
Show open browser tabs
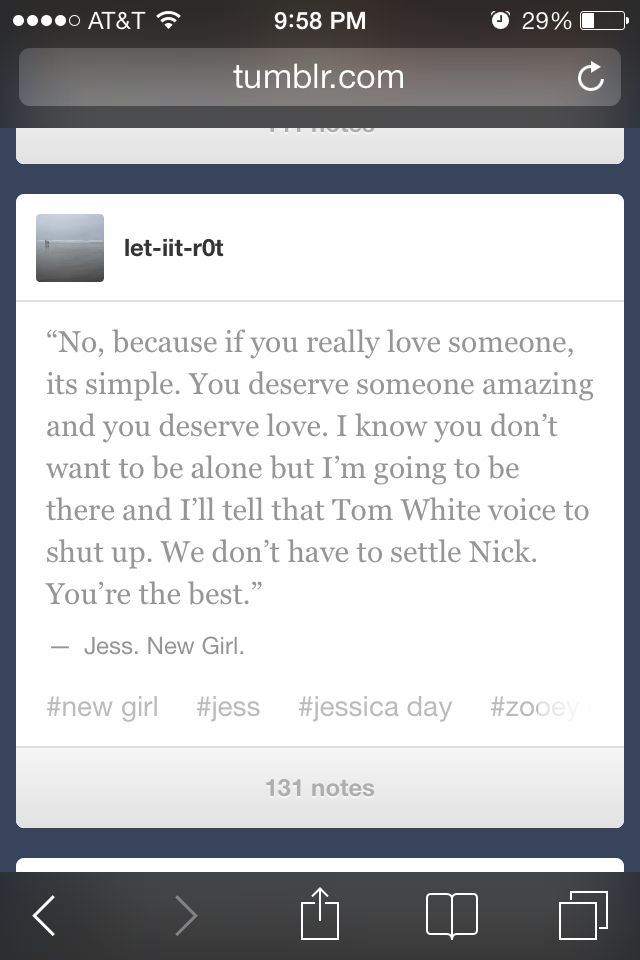(x=583, y=915)
